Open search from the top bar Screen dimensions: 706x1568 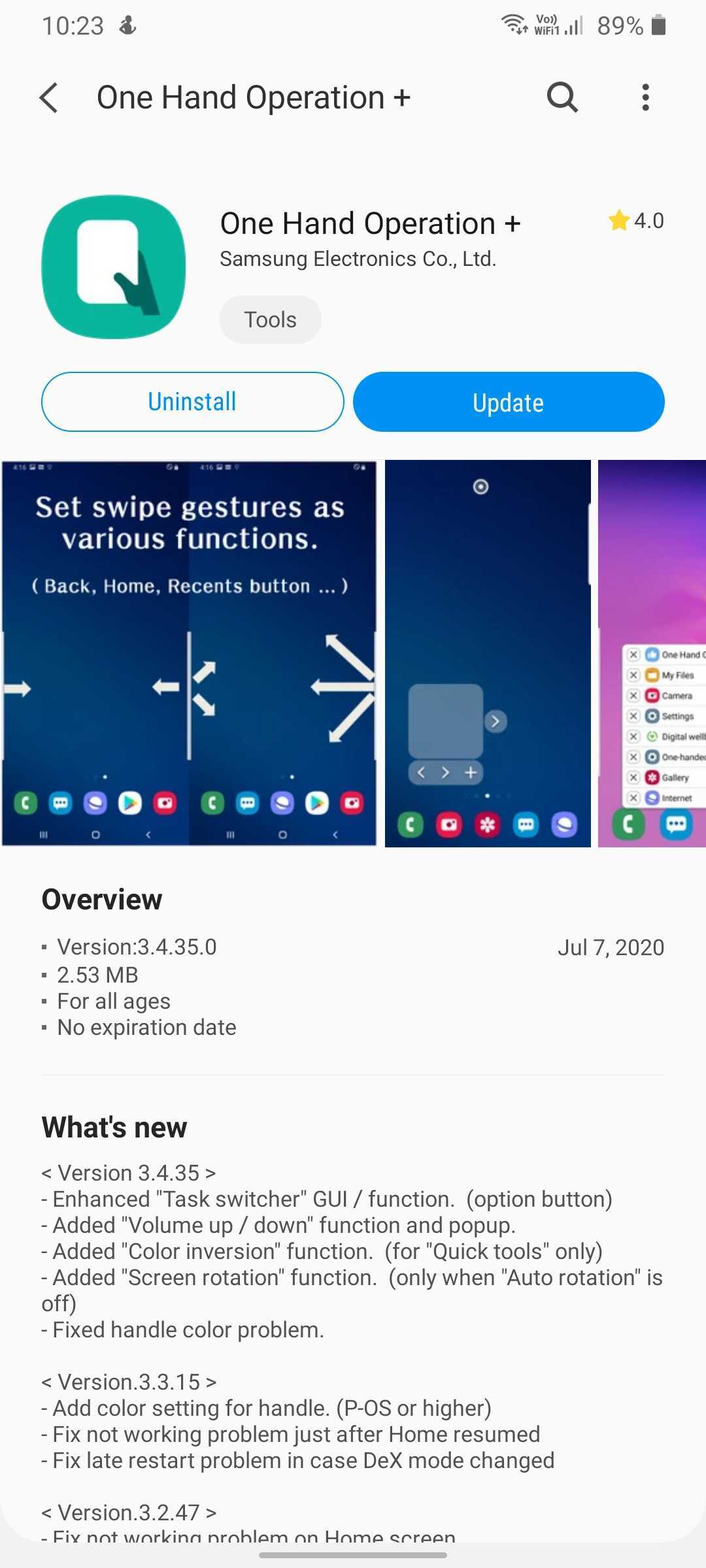(x=562, y=98)
